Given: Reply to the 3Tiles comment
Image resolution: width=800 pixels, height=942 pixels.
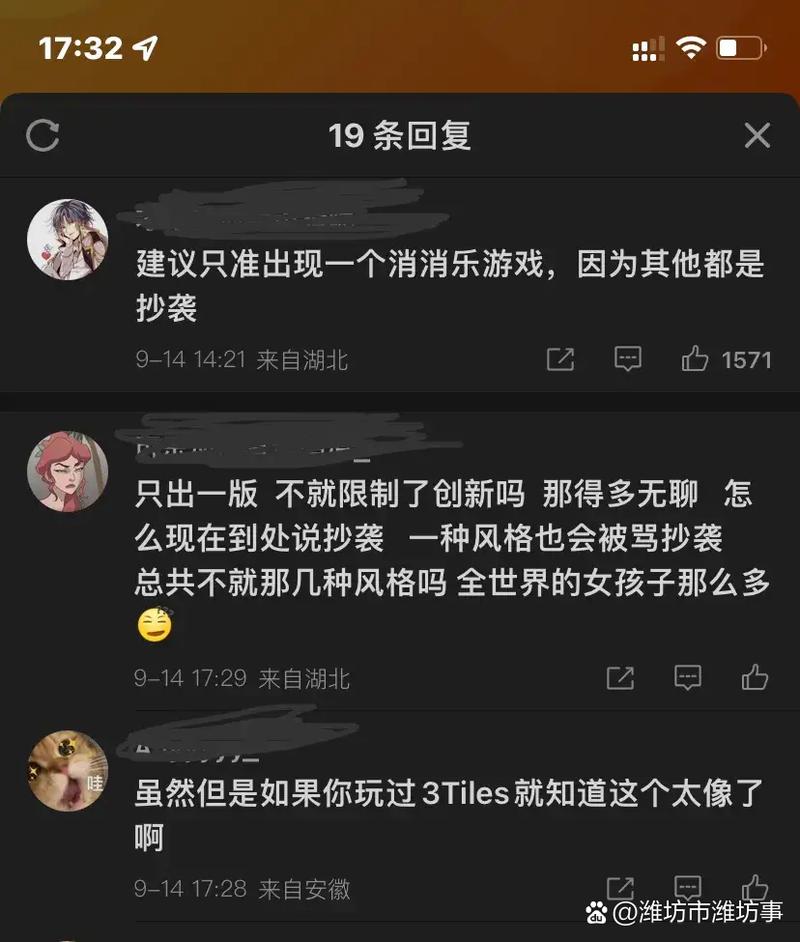Looking at the screenshot, I should pyautogui.click(x=687, y=887).
